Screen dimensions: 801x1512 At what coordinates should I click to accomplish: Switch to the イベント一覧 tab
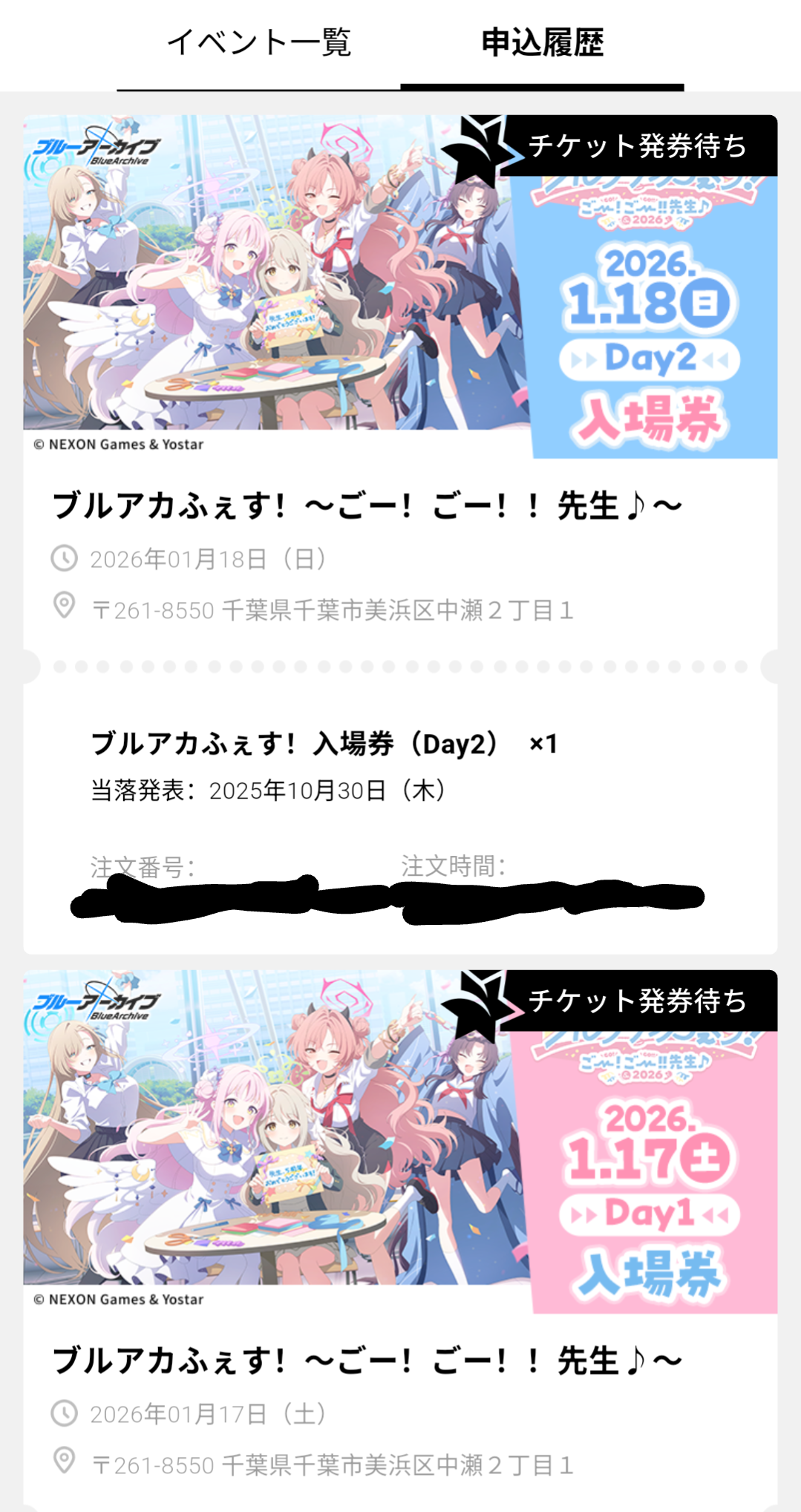tap(258, 43)
